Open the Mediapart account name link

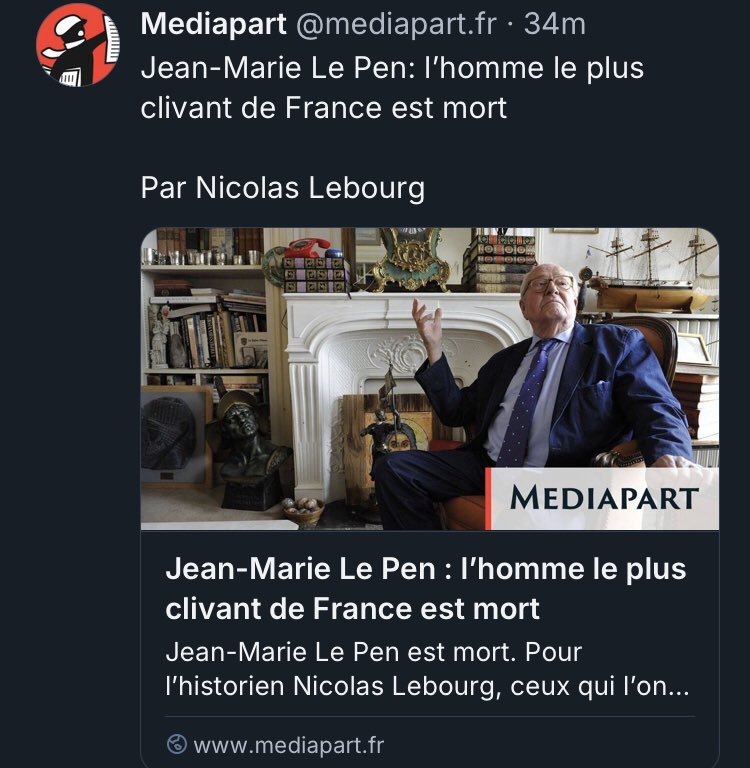click(211, 24)
